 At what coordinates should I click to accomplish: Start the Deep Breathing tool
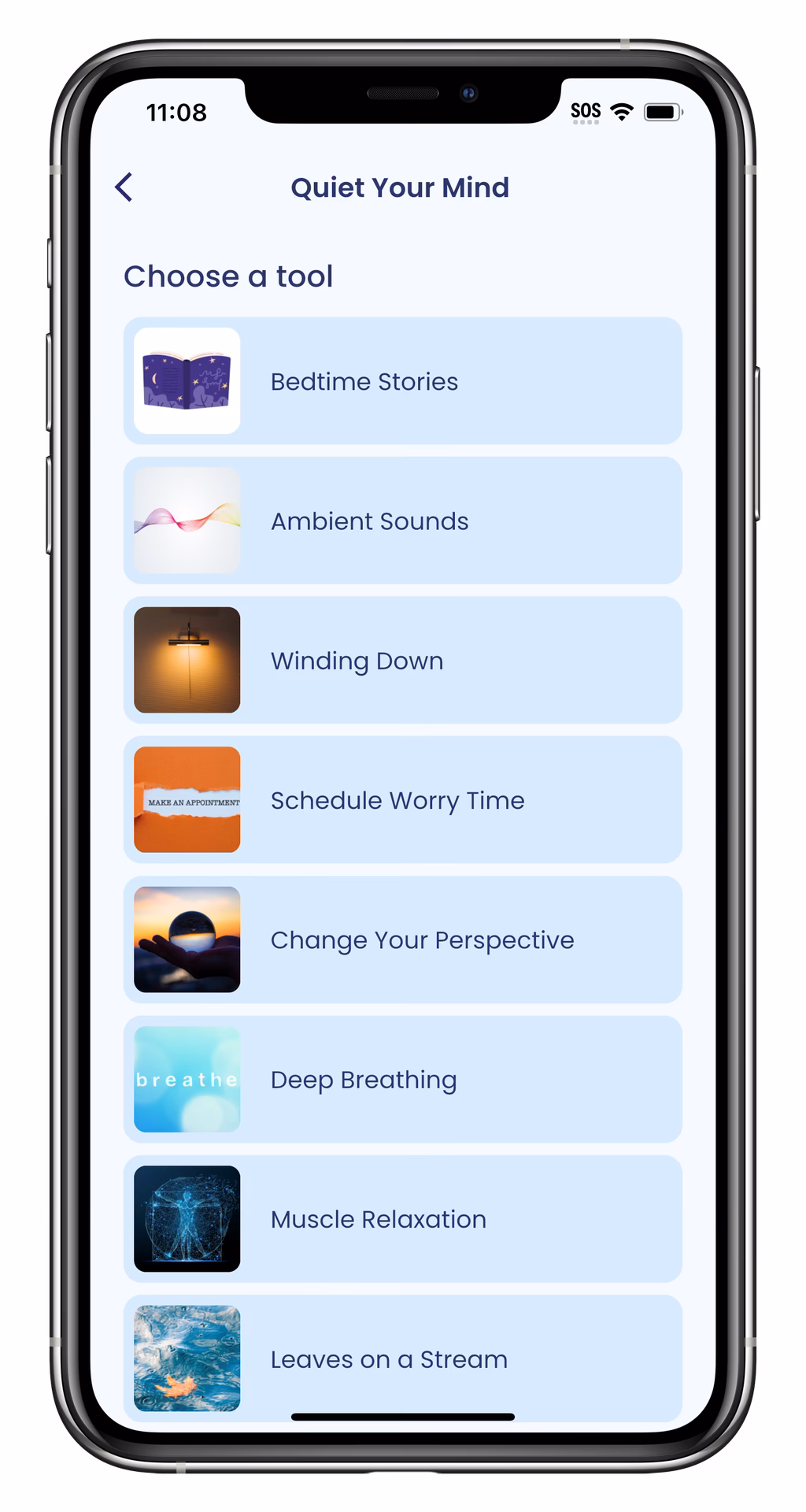coord(402,1079)
